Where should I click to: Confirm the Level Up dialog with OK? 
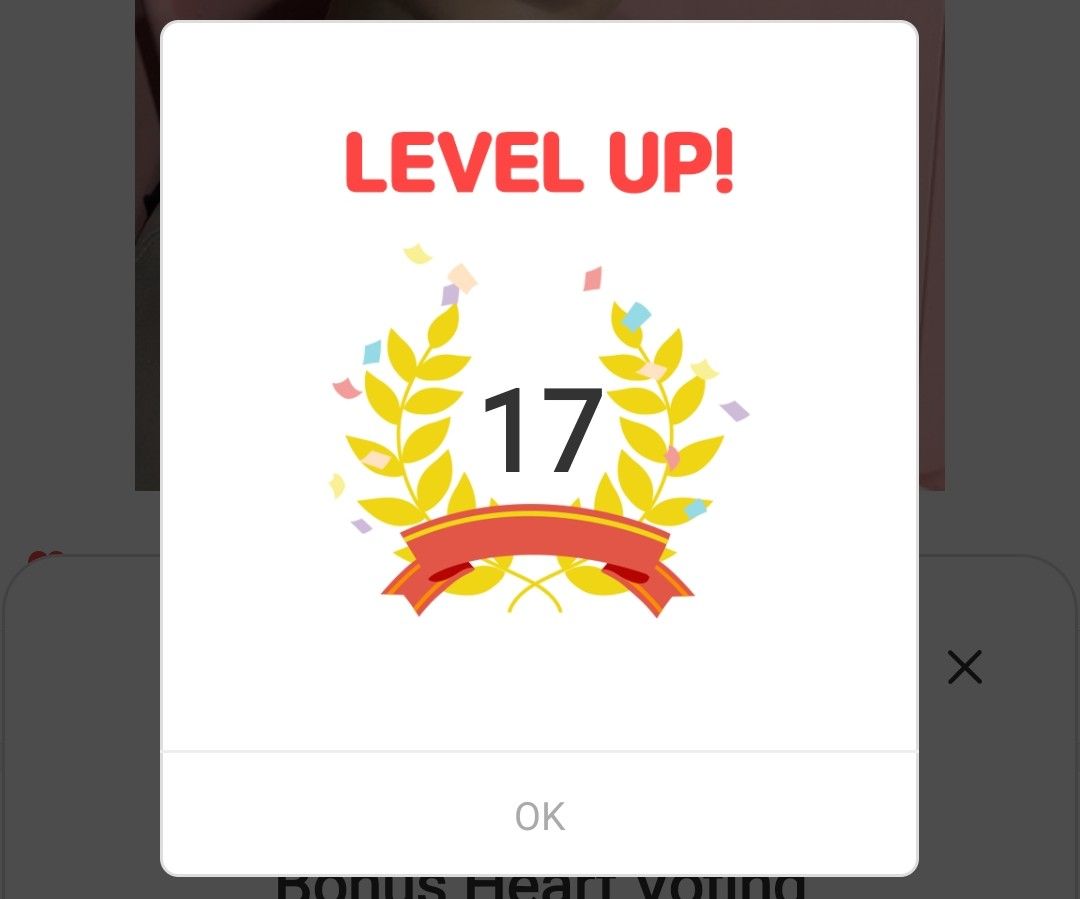coord(539,816)
